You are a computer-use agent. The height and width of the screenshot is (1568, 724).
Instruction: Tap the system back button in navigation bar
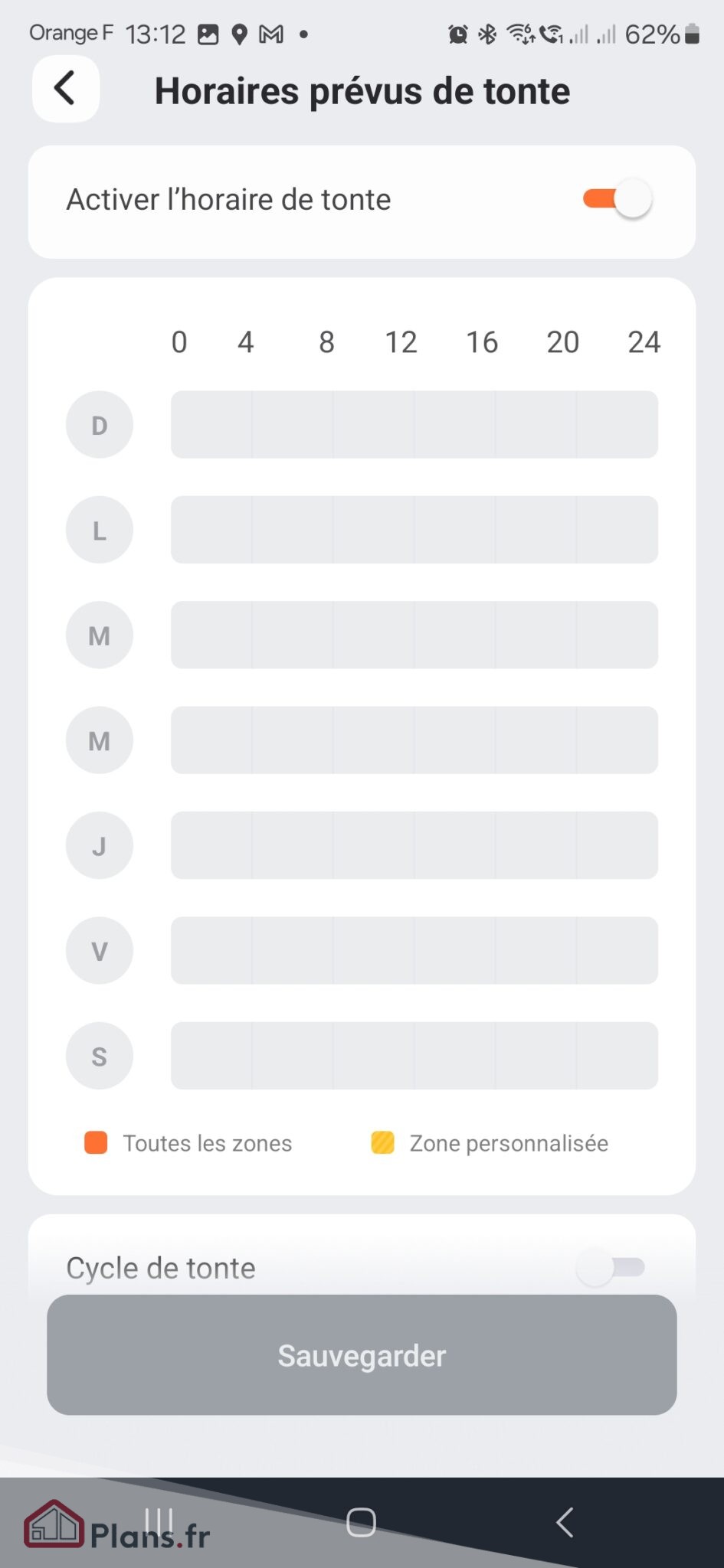(x=565, y=1522)
